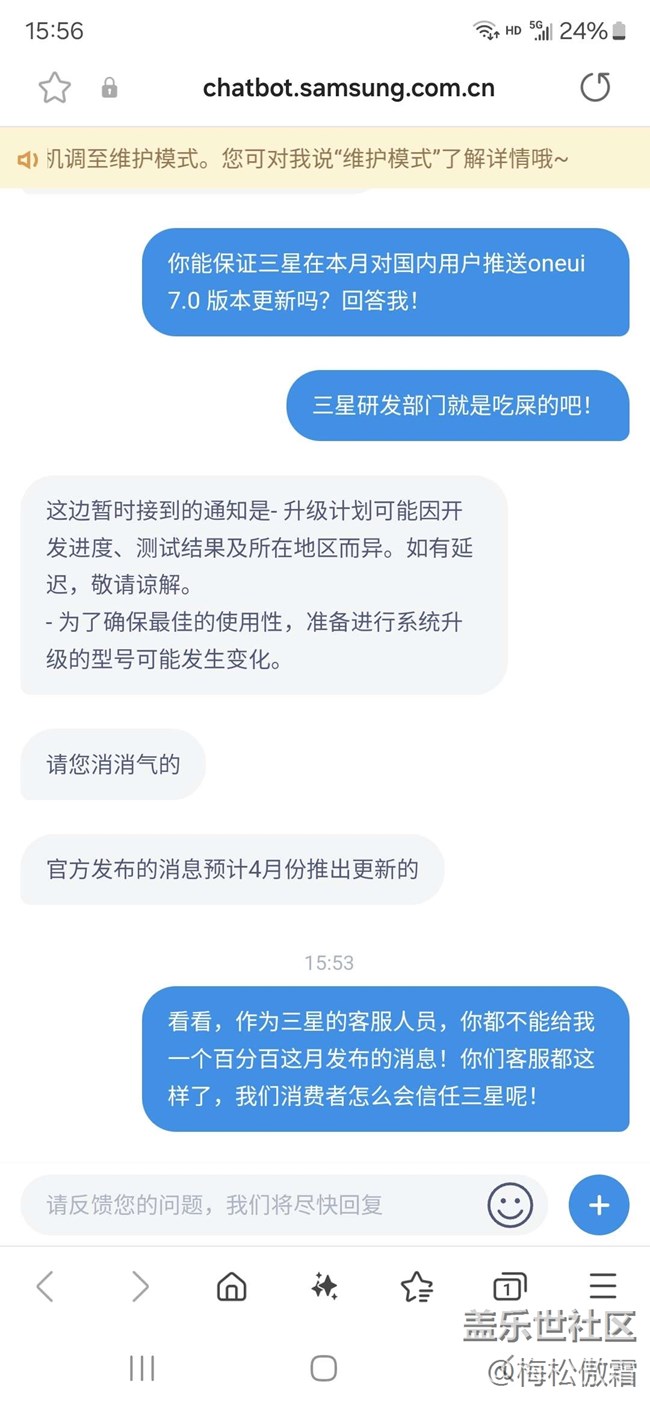
Task: Open the browser home page
Action: click(232, 1286)
